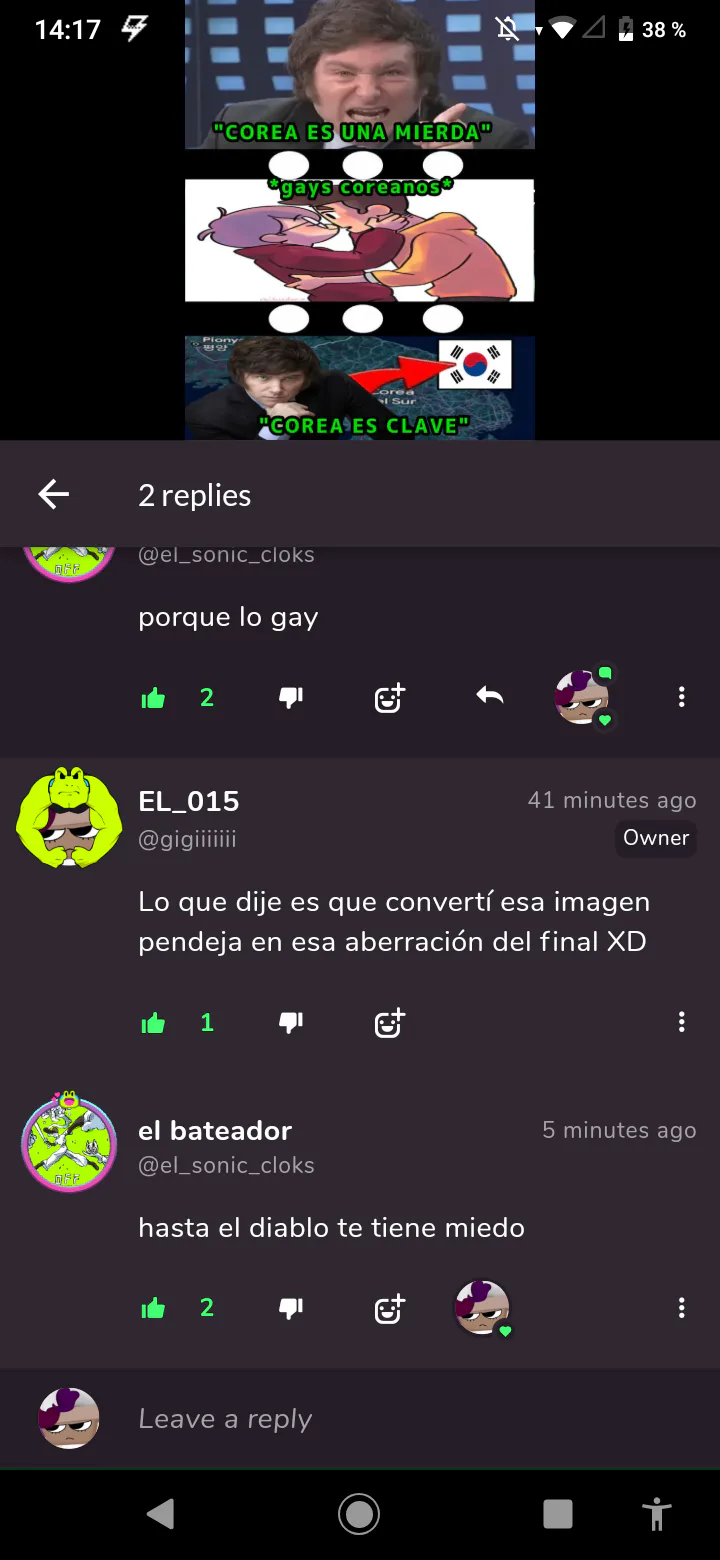Like the comment "porque lo gay"
The width and height of the screenshot is (720, 1560).
pyautogui.click(x=154, y=698)
